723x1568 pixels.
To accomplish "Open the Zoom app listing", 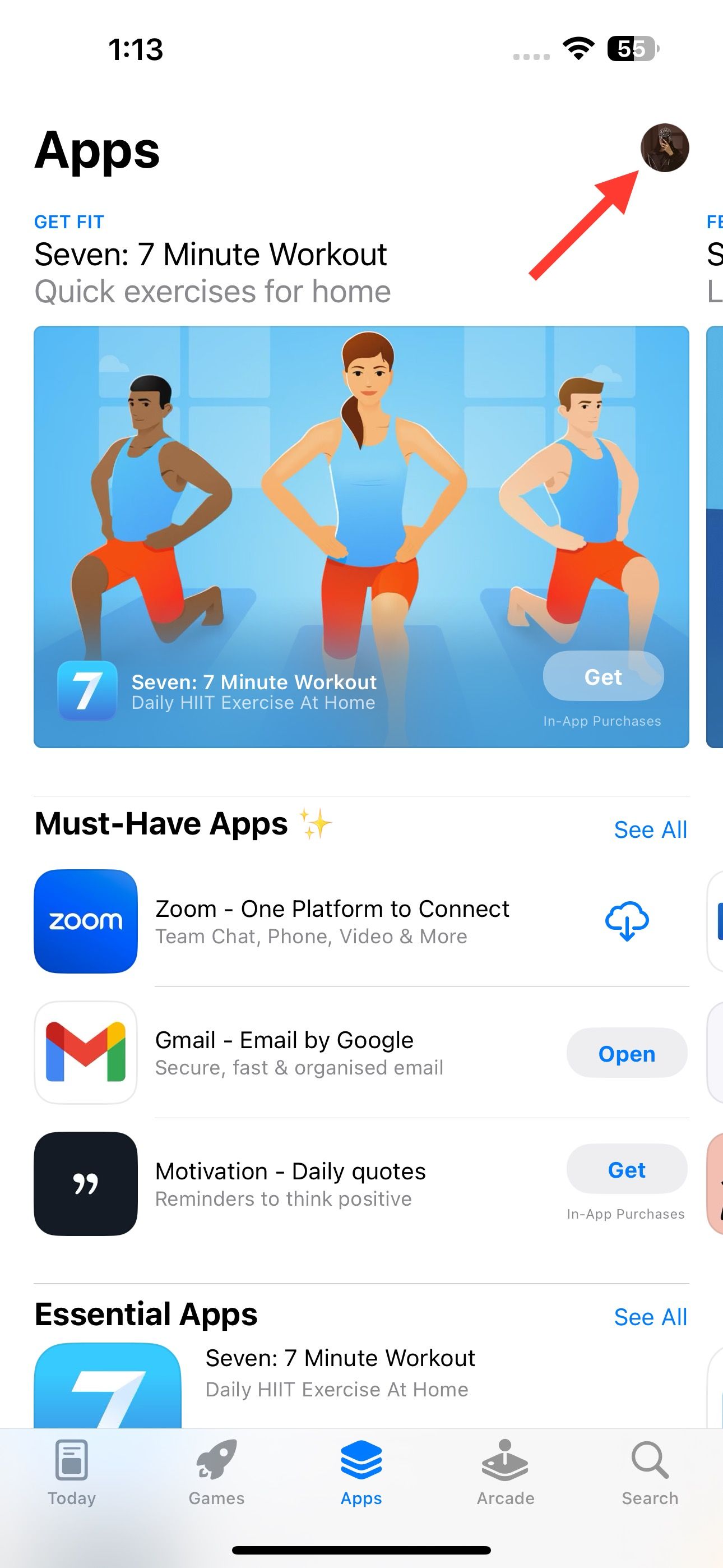I will coord(332,921).
